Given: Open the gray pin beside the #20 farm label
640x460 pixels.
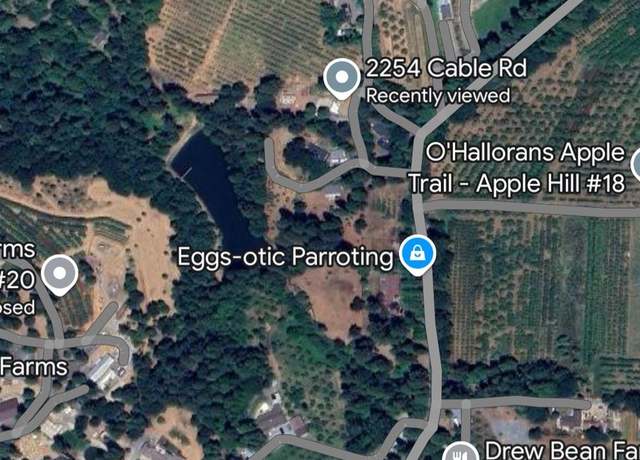Looking at the screenshot, I should [62, 274].
